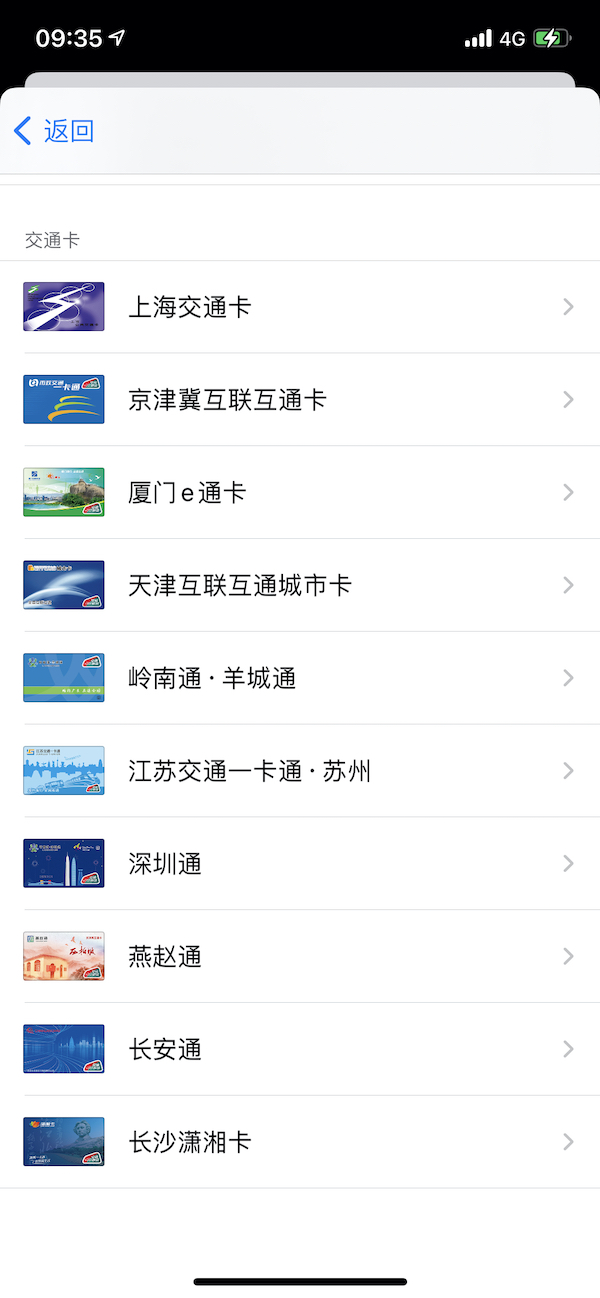
Task: Open the 燕赵通 card row
Action: [x=165, y=957]
